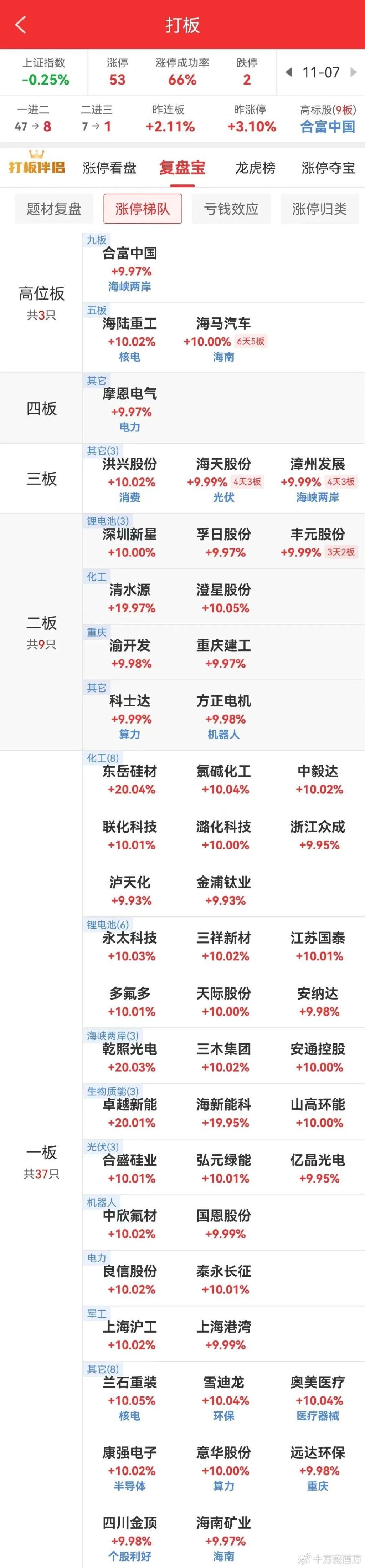
Task: Show the 涨停归类 view
Action: point(319,209)
